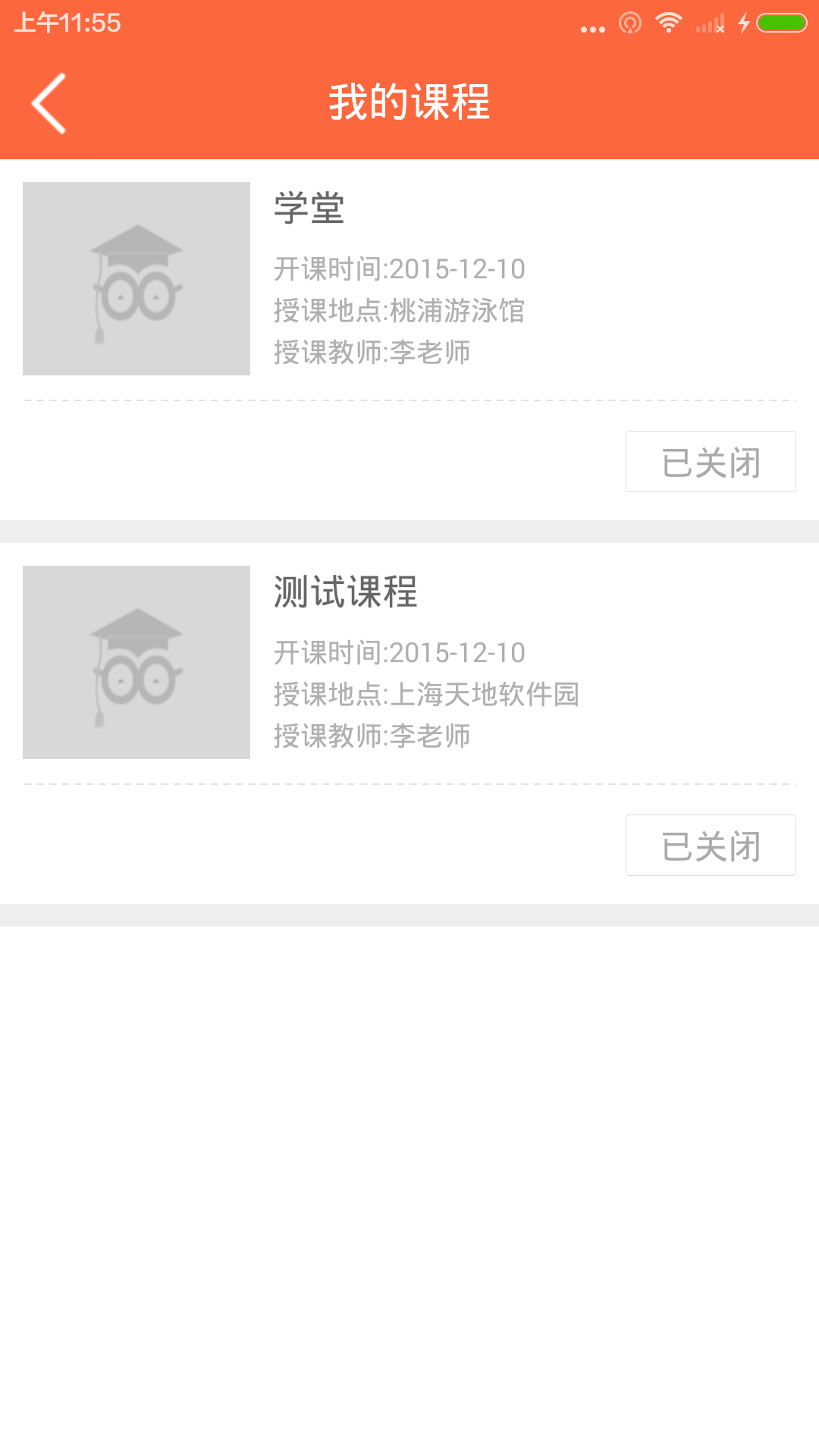Tap the 测试课程 course thumbnail image
Viewport: 819px width, 1456px height.
tap(136, 662)
